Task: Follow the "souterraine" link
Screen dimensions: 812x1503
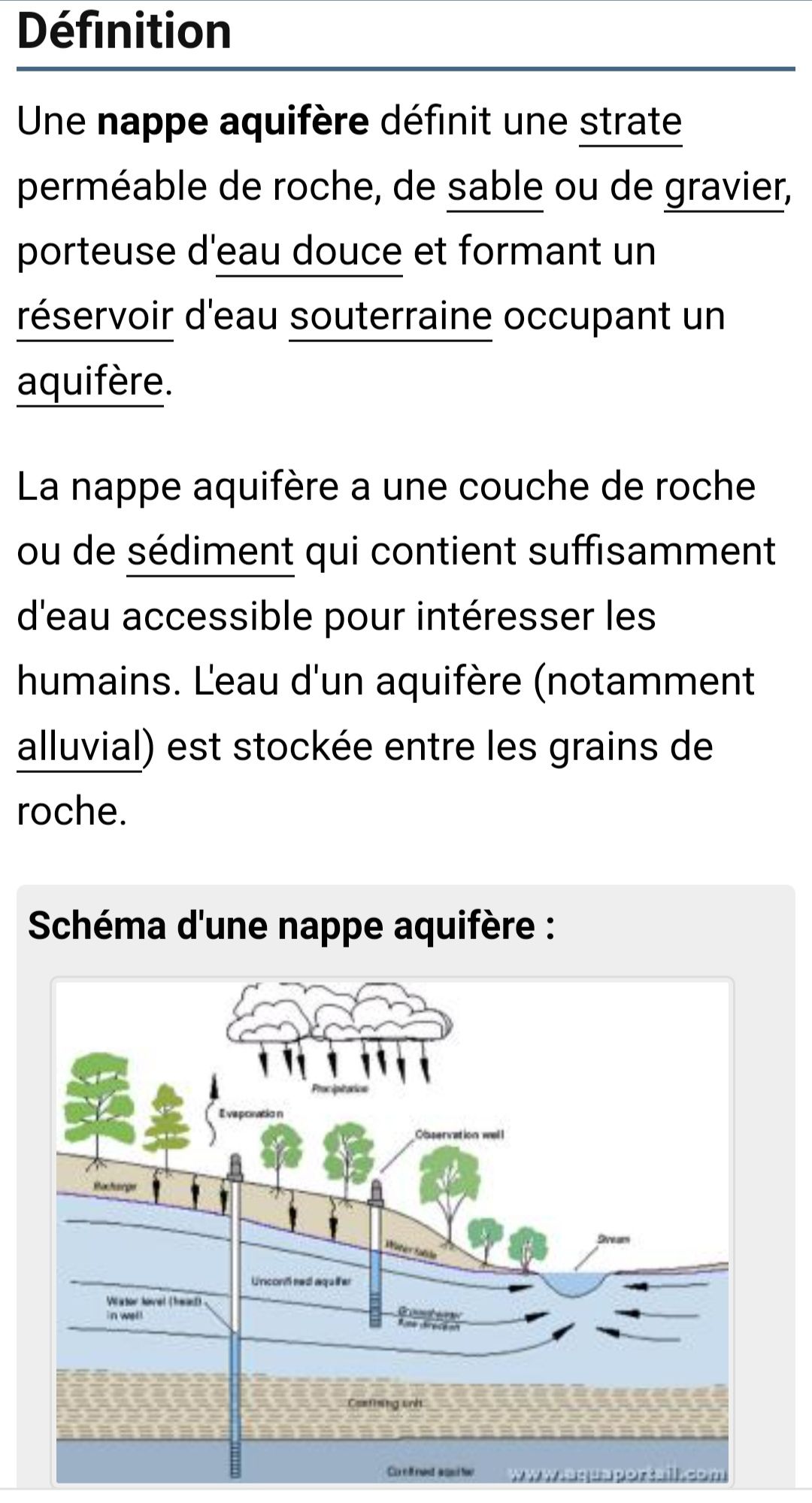Action: [391, 316]
